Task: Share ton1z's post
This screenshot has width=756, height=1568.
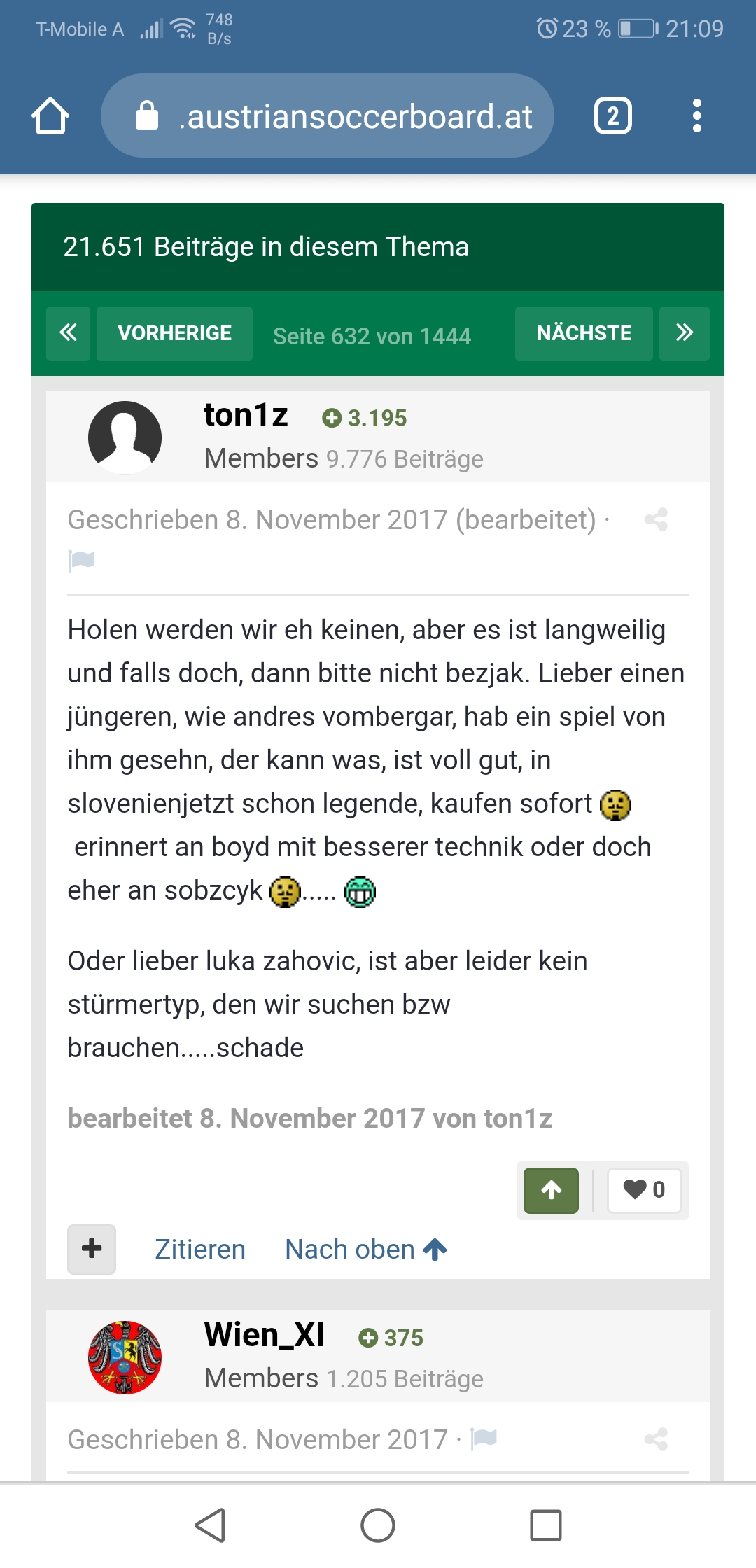Action: 656,519
